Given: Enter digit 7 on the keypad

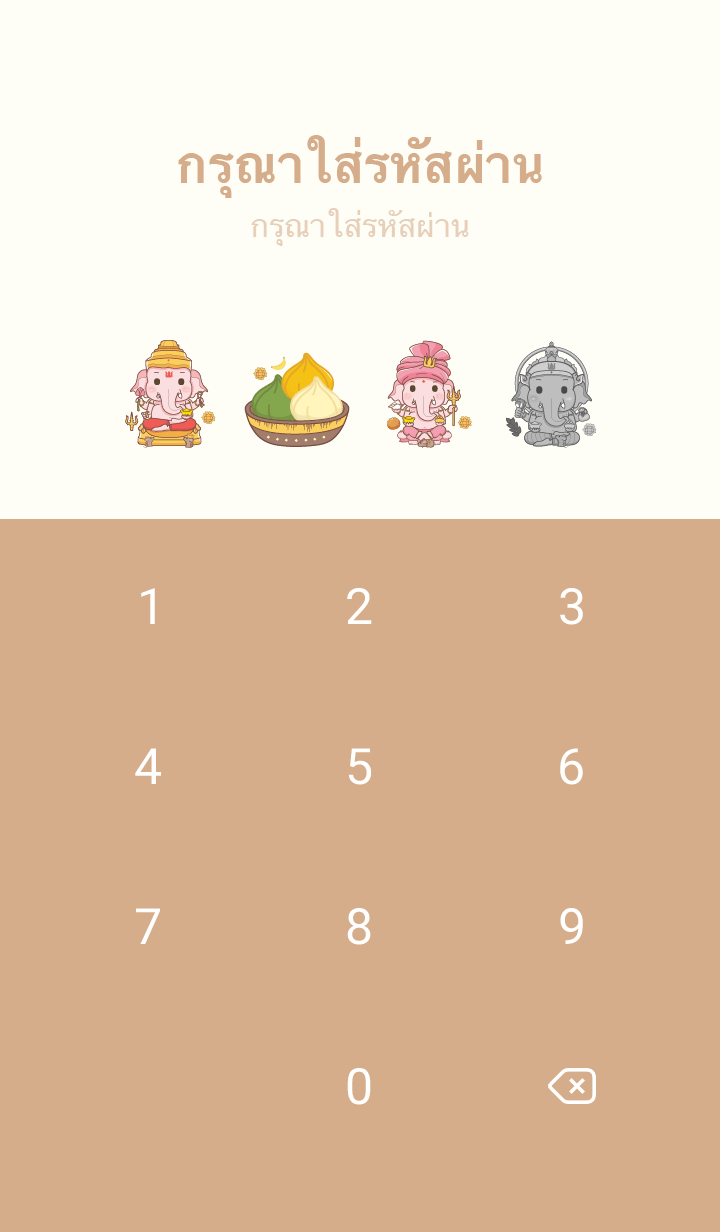Looking at the screenshot, I should point(148,927).
